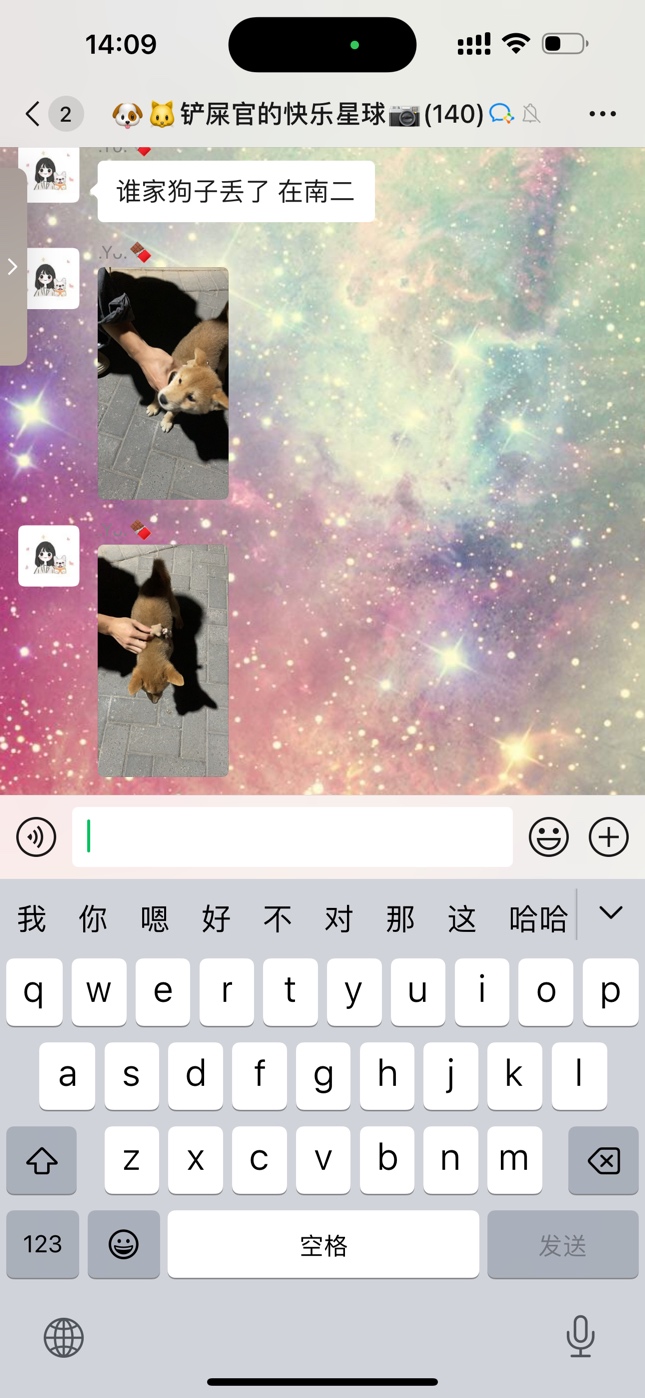View the dog photo below the first
The width and height of the screenshot is (645, 1398).
[x=163, y=660]
